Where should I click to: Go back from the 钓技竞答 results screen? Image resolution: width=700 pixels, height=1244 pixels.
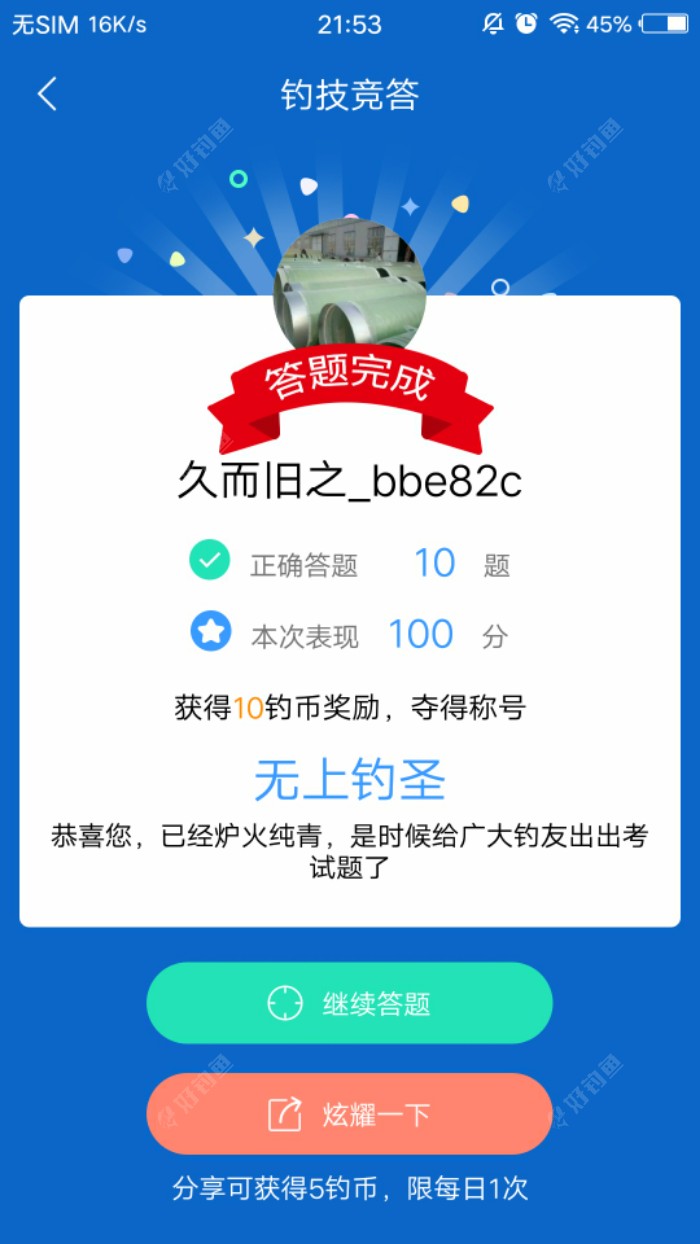point(47,94)
